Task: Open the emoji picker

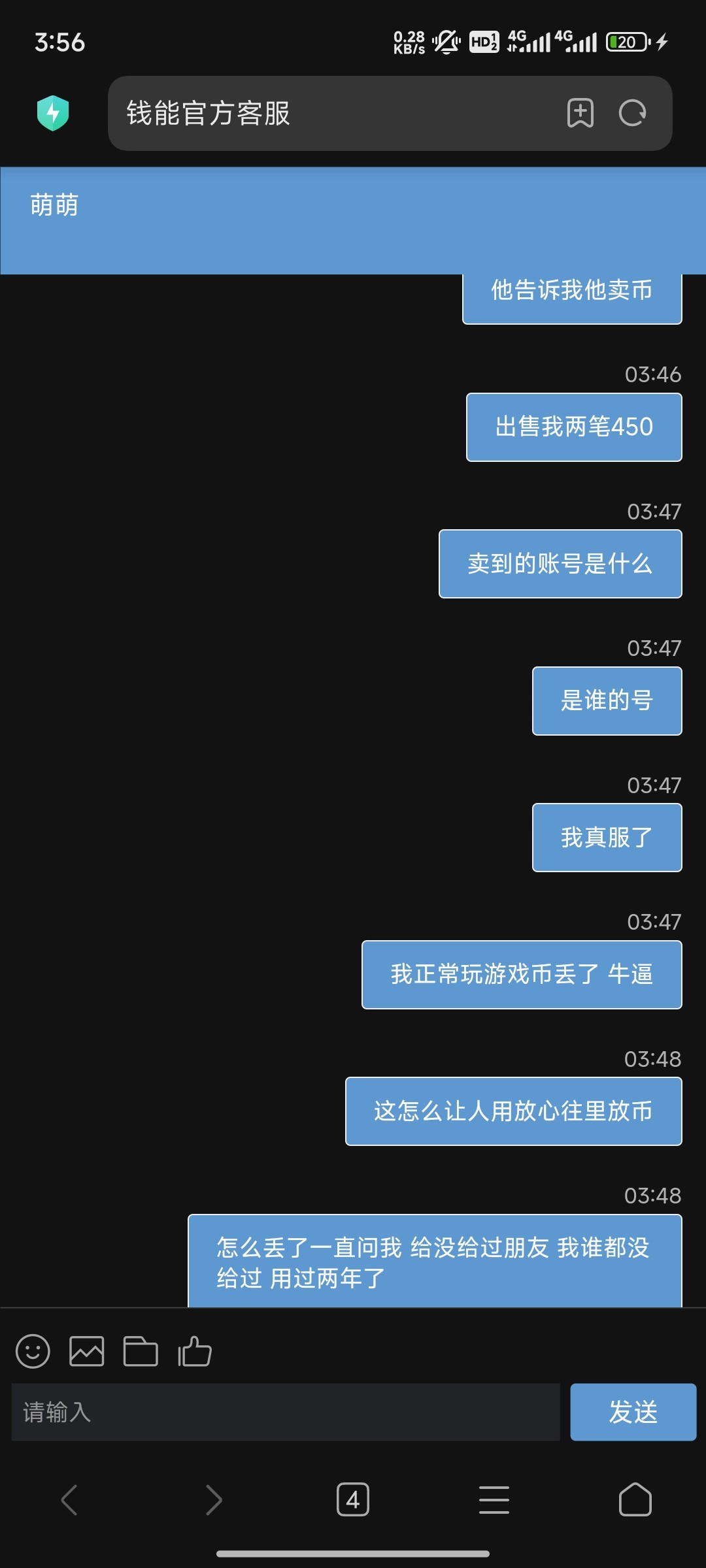Action: click(33, 1350)
